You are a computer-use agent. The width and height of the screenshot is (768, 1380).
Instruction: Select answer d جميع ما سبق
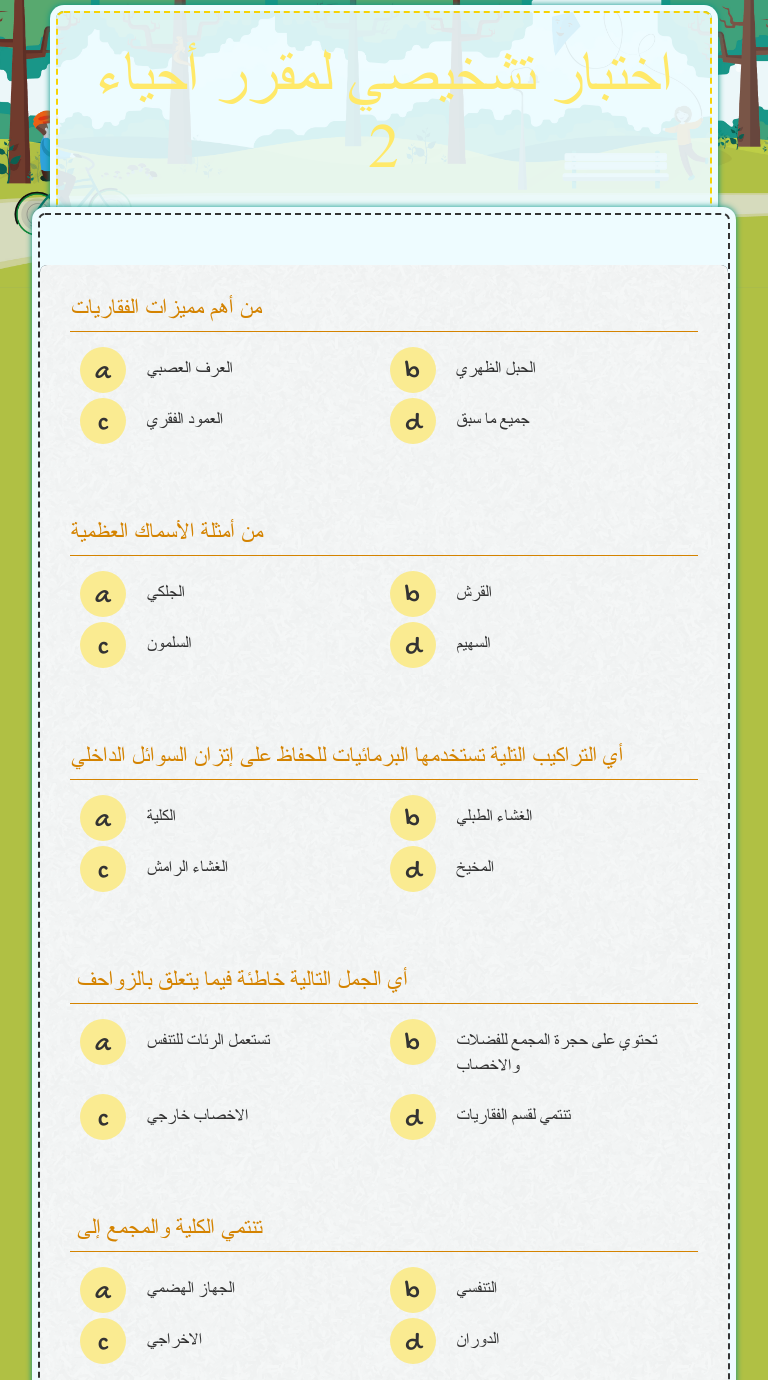point(413,421)
